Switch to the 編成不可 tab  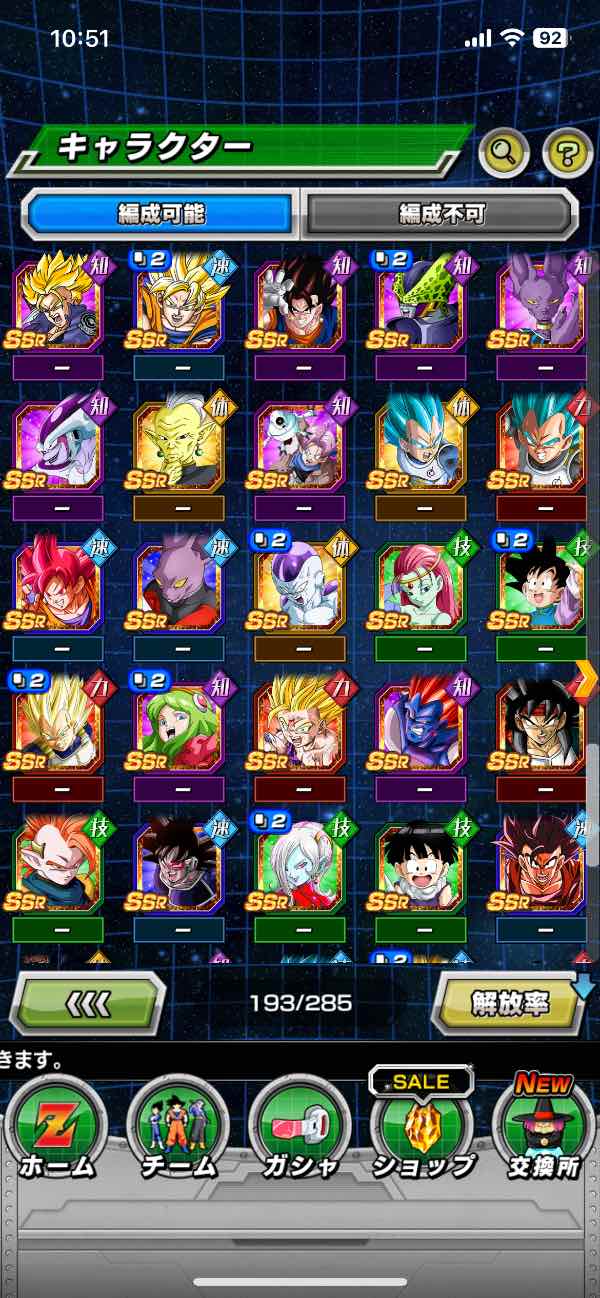pos(440,213)
